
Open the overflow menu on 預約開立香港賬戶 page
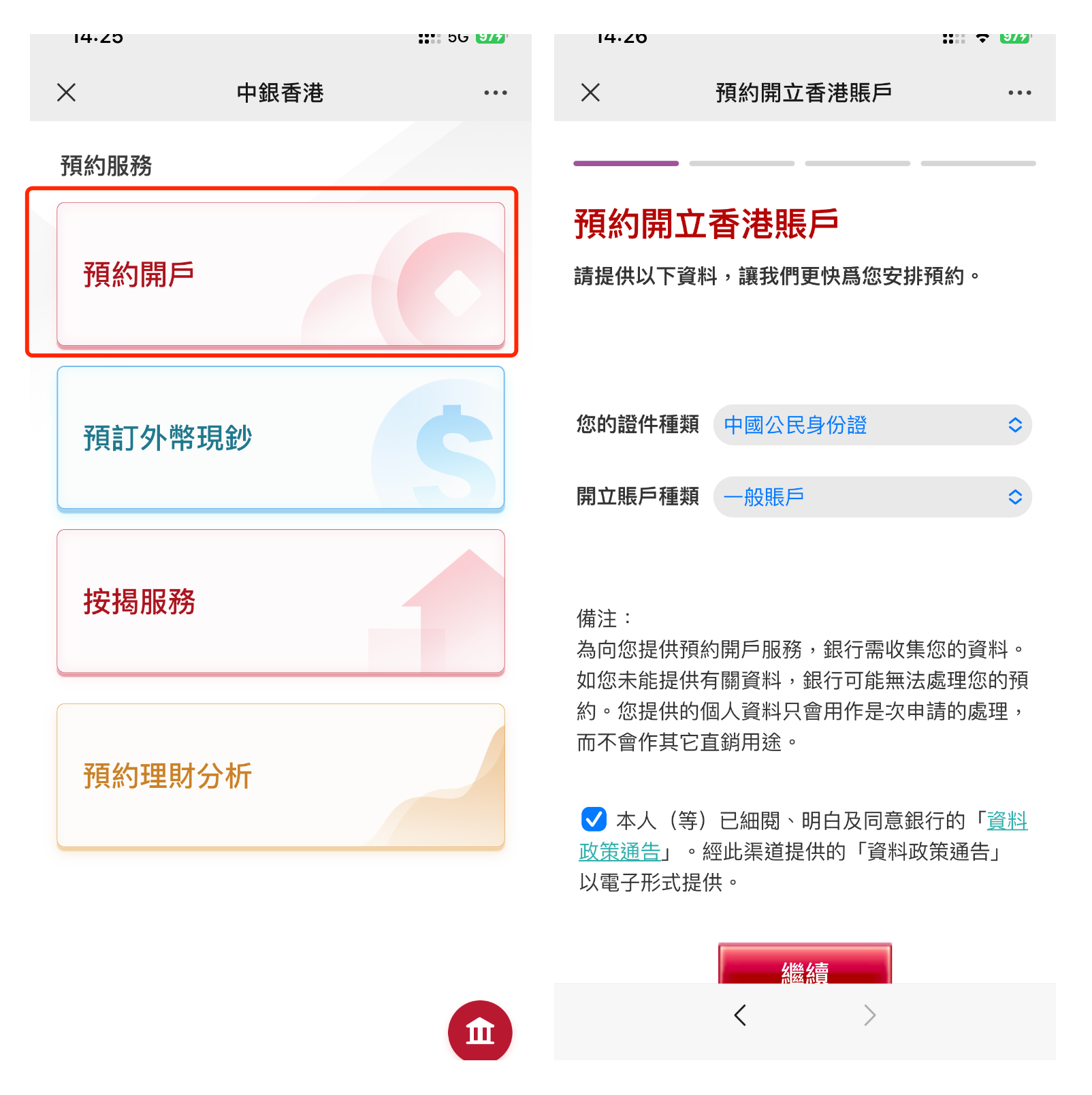tap(1019, 93)
